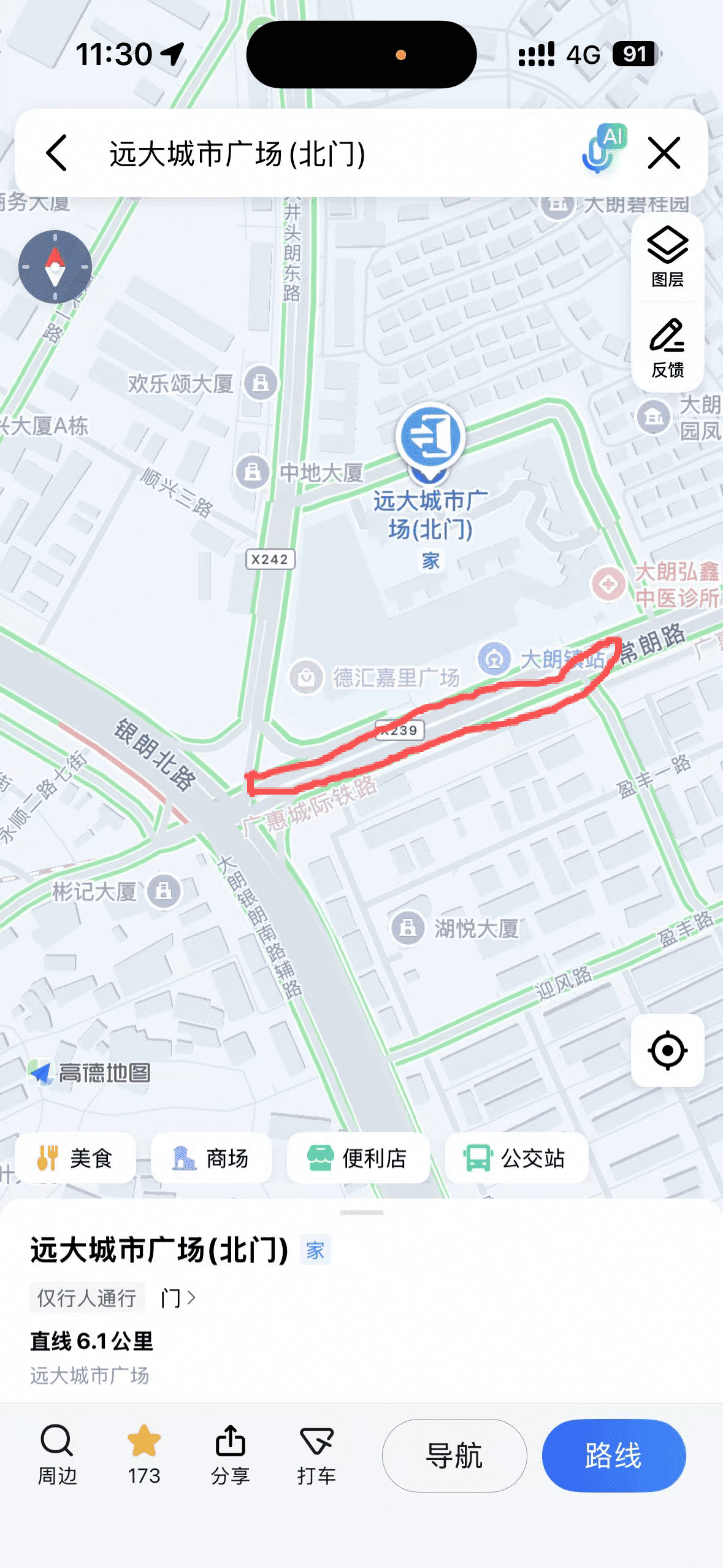The width and height of the screenshot is (723, 1568).
Task: Clear the search with the X button
Action: (x=664, y=153)
